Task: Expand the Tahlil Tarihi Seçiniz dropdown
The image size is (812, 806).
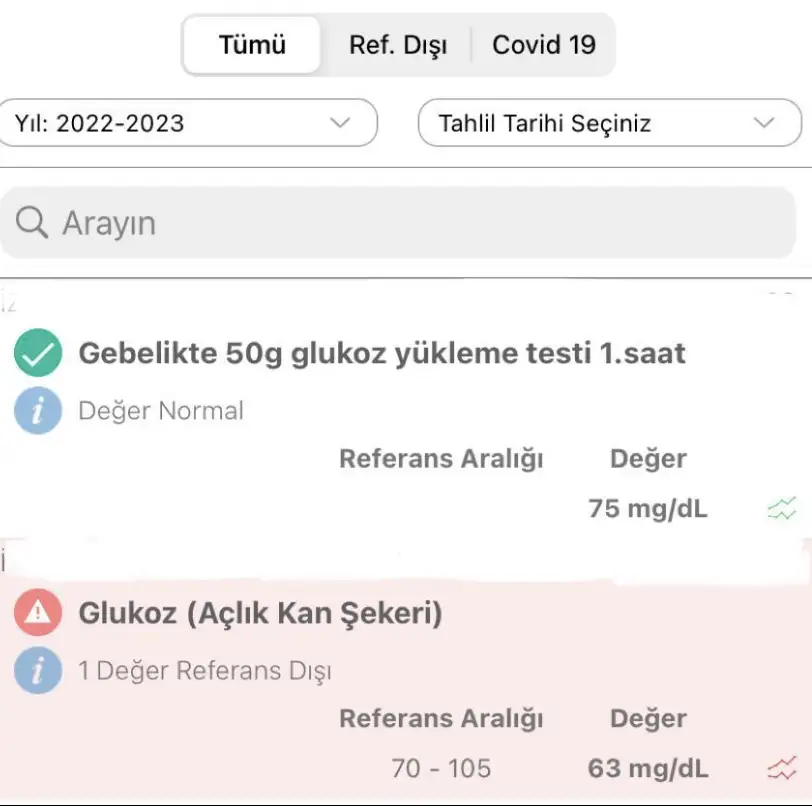Action: coord(608,123)
